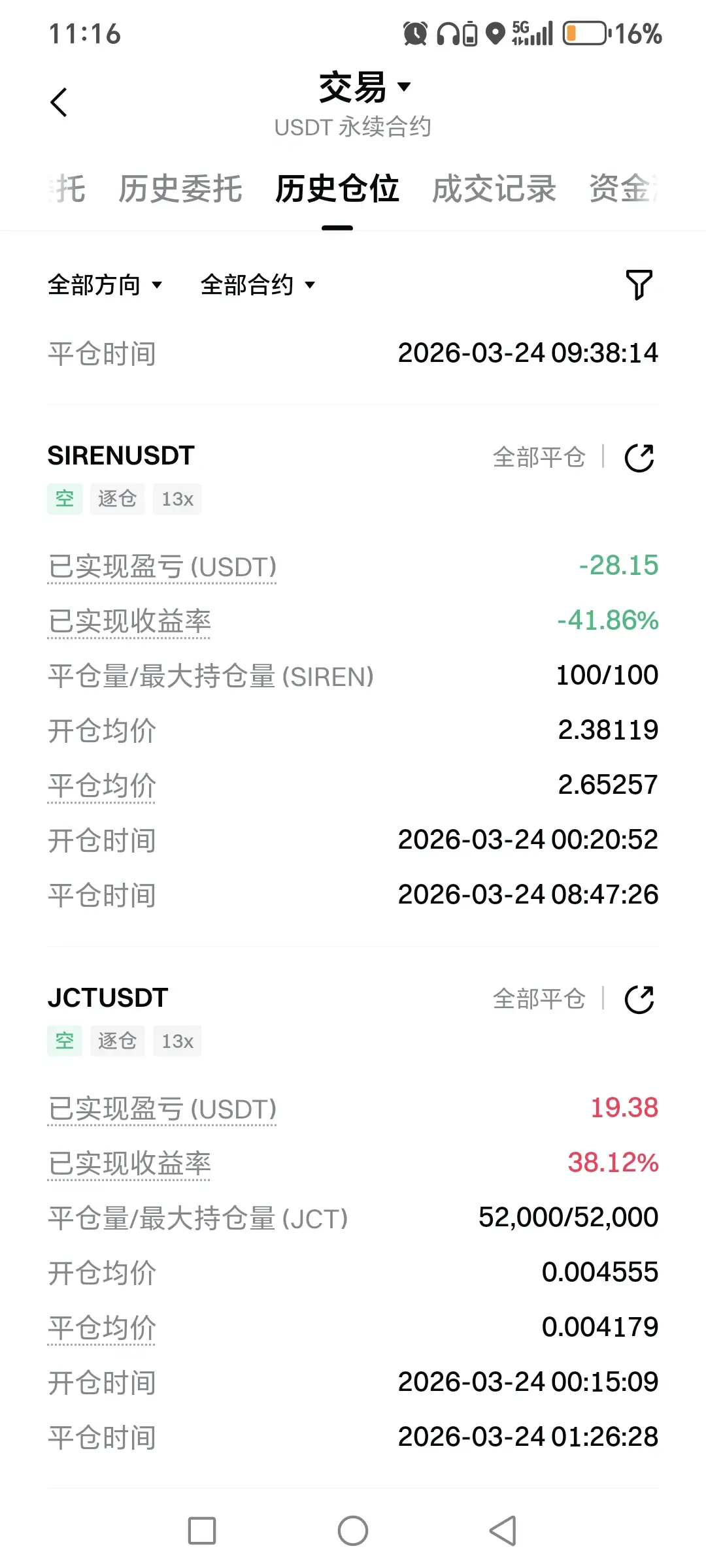Screen dimensions: 706x1568
Task: View JCTUSDT 平仓均价 explanation
Action: coord(102,1328)
